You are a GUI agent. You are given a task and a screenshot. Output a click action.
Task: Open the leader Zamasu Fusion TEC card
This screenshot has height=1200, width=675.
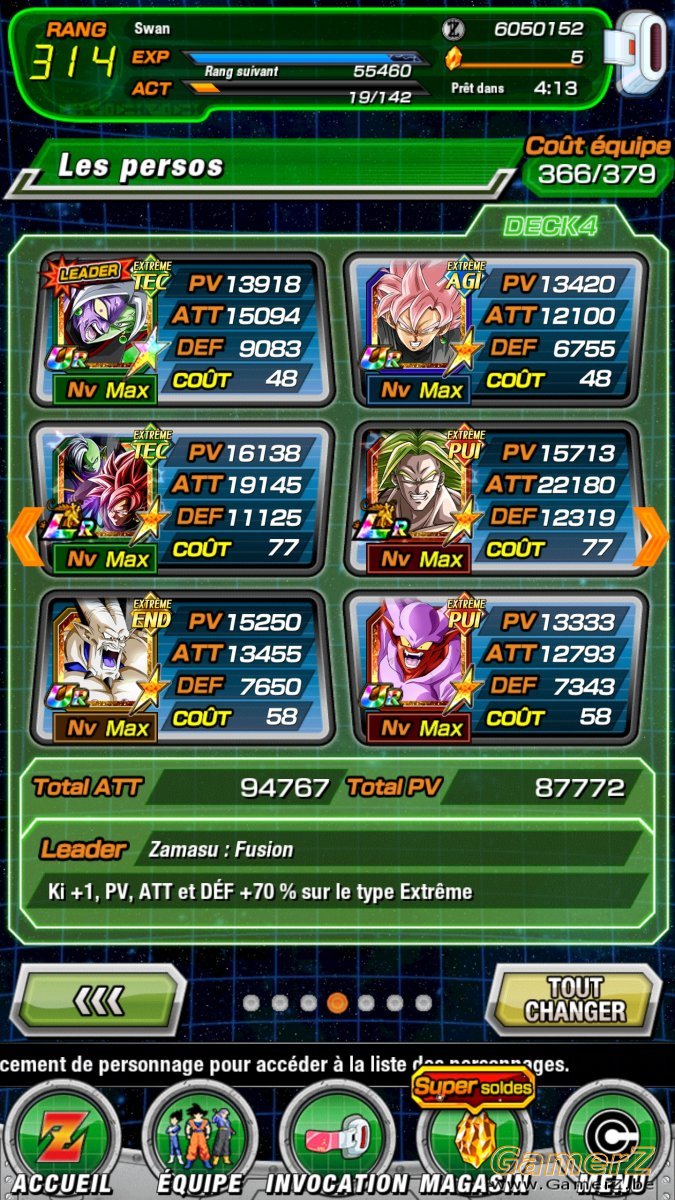pyautogui.click(x=181, y=329)
